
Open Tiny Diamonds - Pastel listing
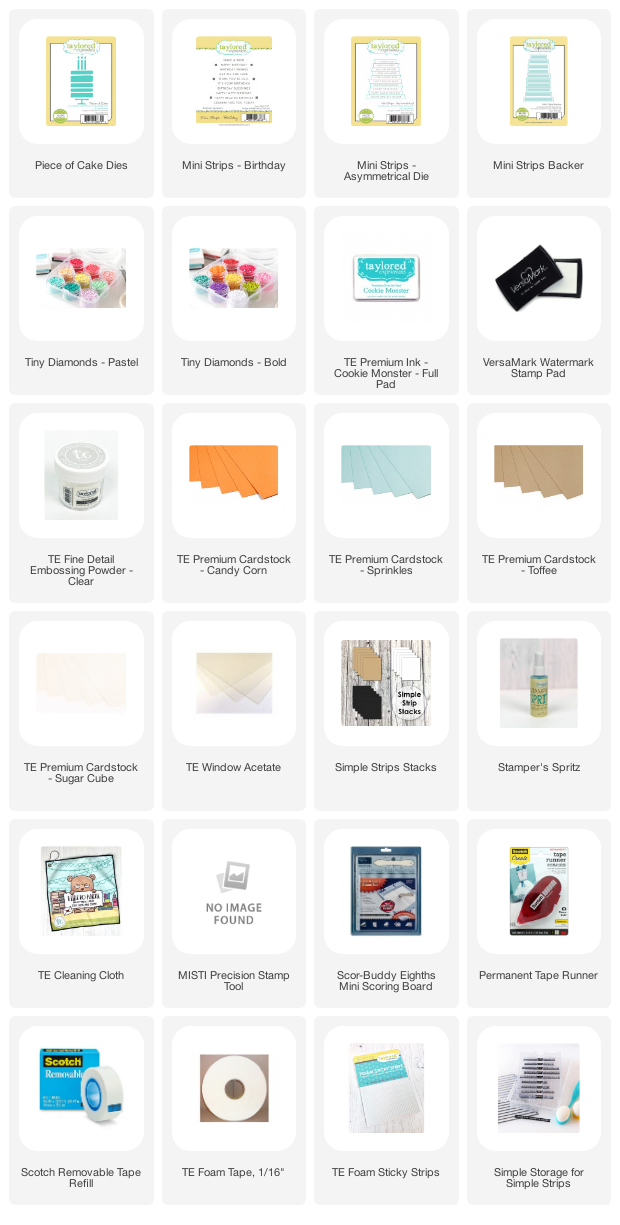81,300
